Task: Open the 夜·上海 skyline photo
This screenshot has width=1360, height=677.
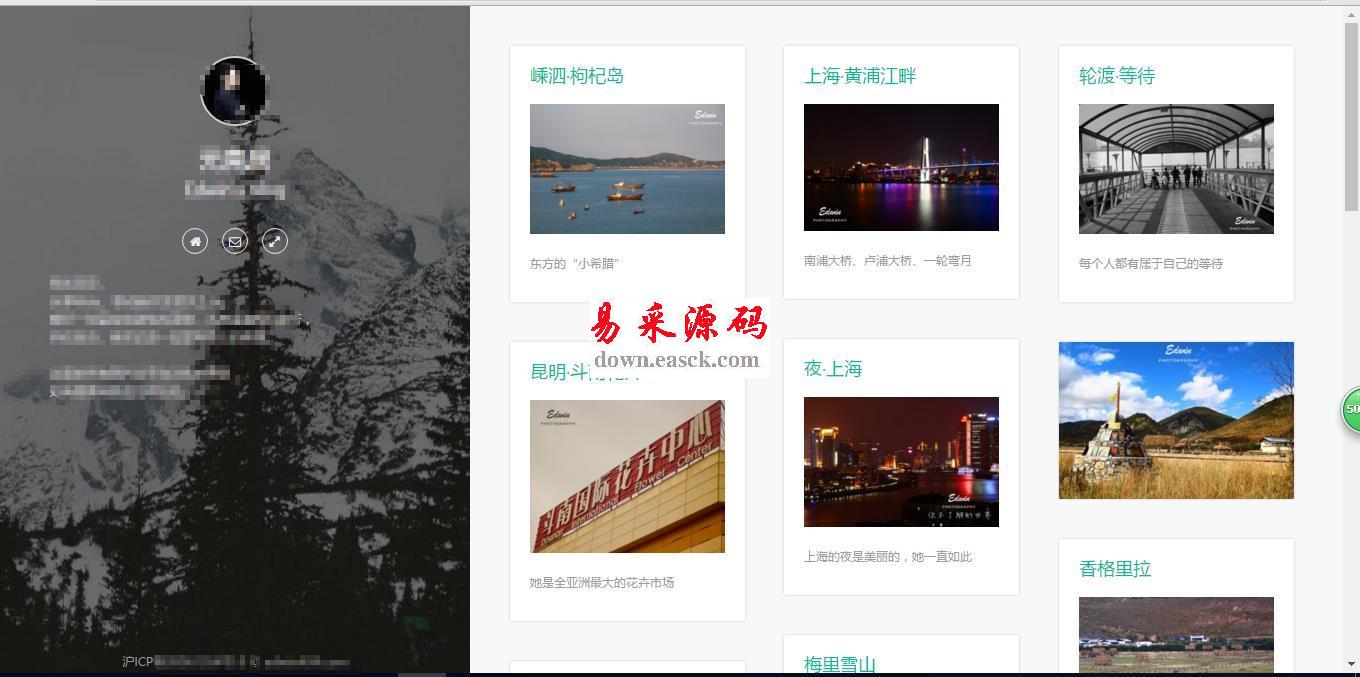Action: coord(901,461)
